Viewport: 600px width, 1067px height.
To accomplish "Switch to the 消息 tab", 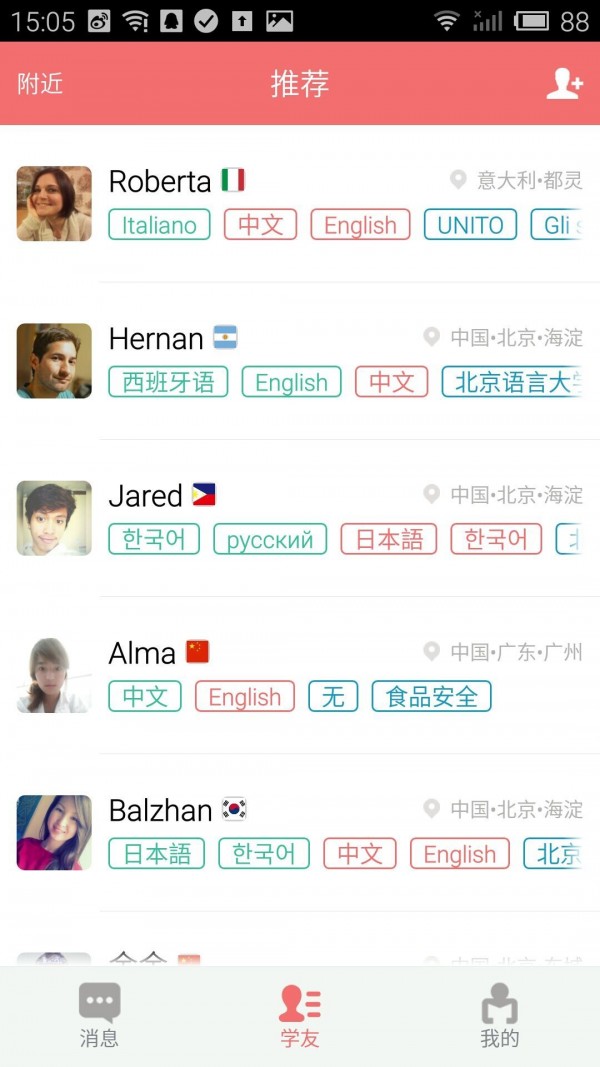I will tap(99, 1014).
